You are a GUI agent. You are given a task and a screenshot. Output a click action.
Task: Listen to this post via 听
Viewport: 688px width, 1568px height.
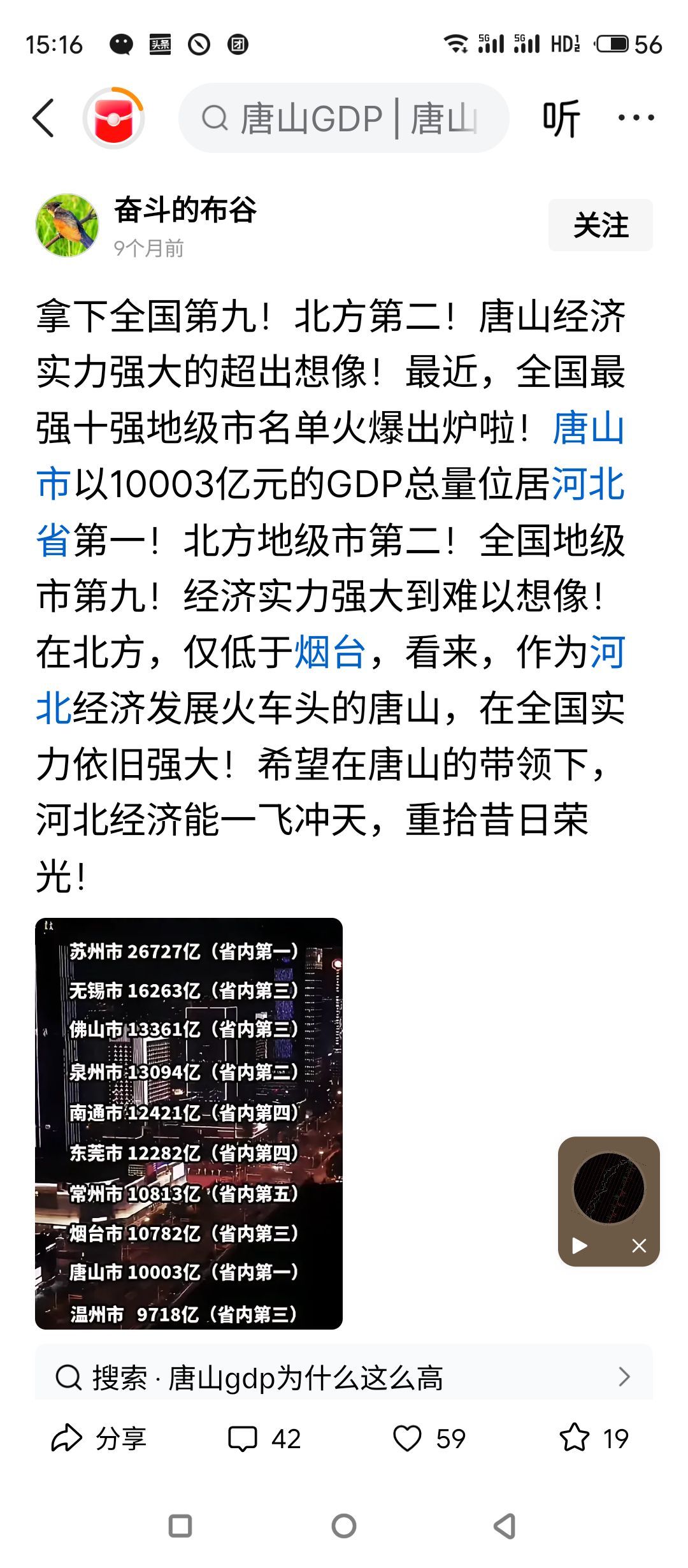(x=561, y=119)
